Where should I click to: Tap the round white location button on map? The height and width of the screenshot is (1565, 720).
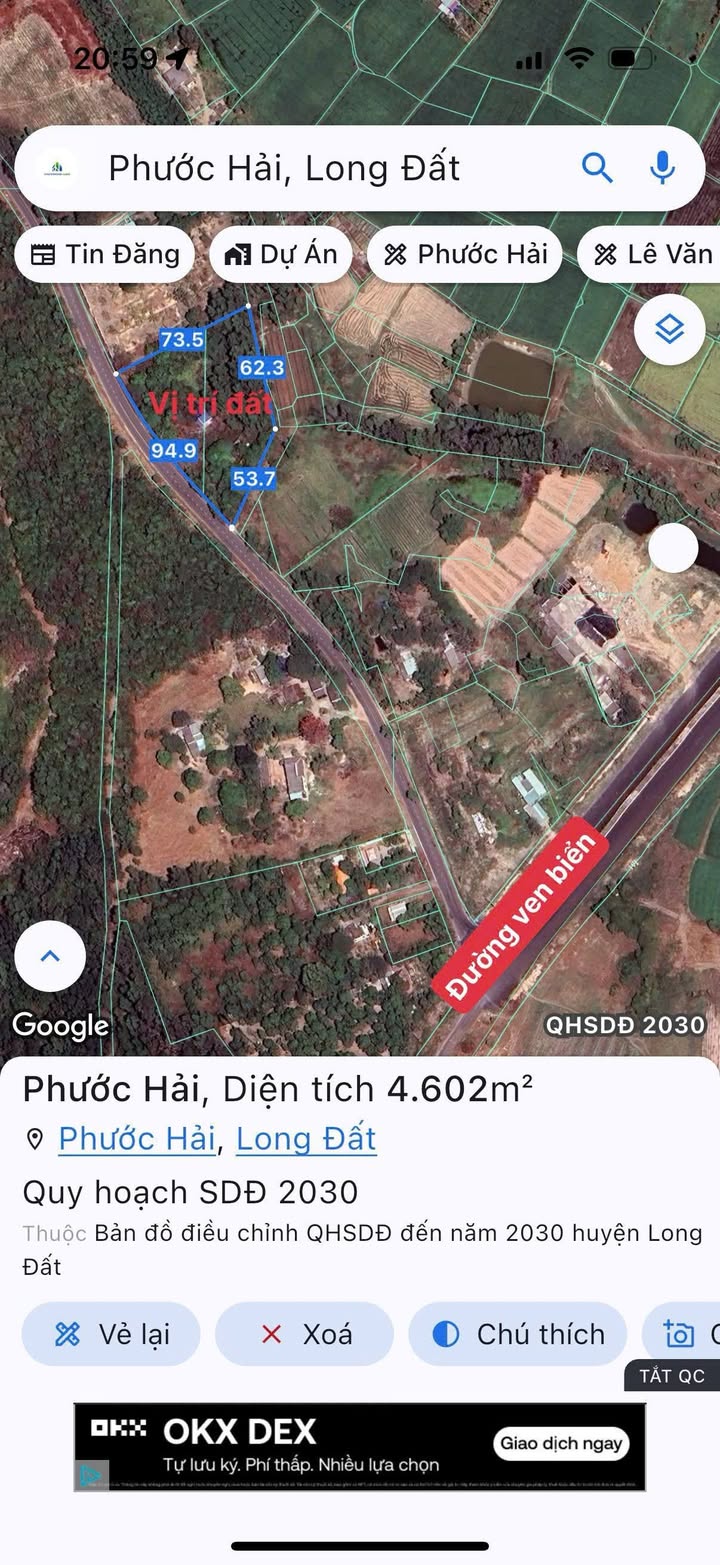673,548
